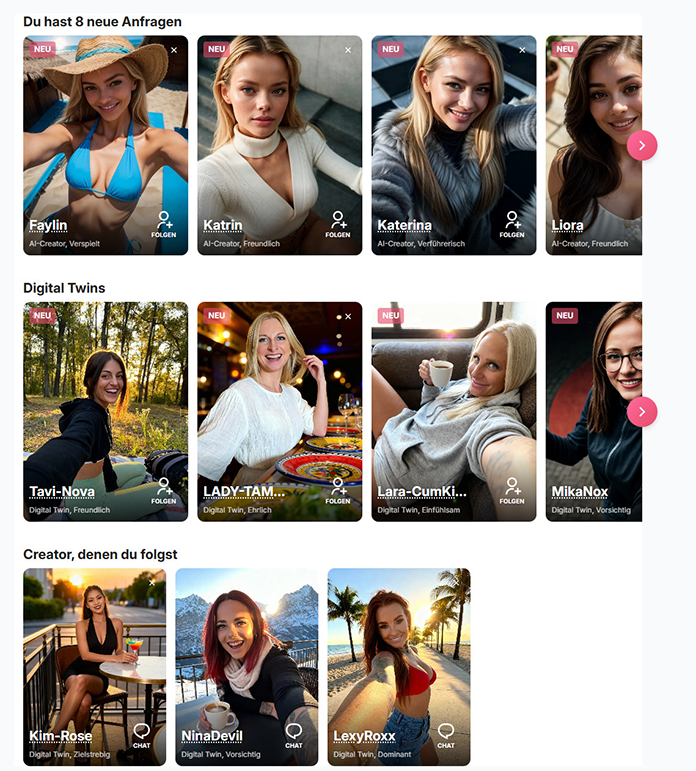
Task: Open chat with LexyRoxx
Action: tap(446, 736)
